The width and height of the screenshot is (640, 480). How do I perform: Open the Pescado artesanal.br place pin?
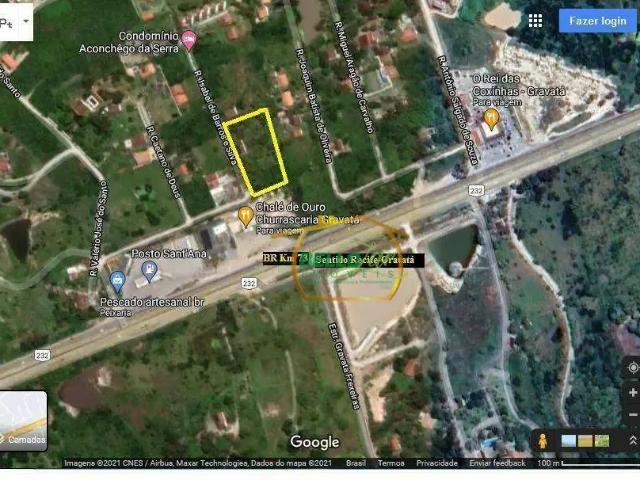pos(117,281)
